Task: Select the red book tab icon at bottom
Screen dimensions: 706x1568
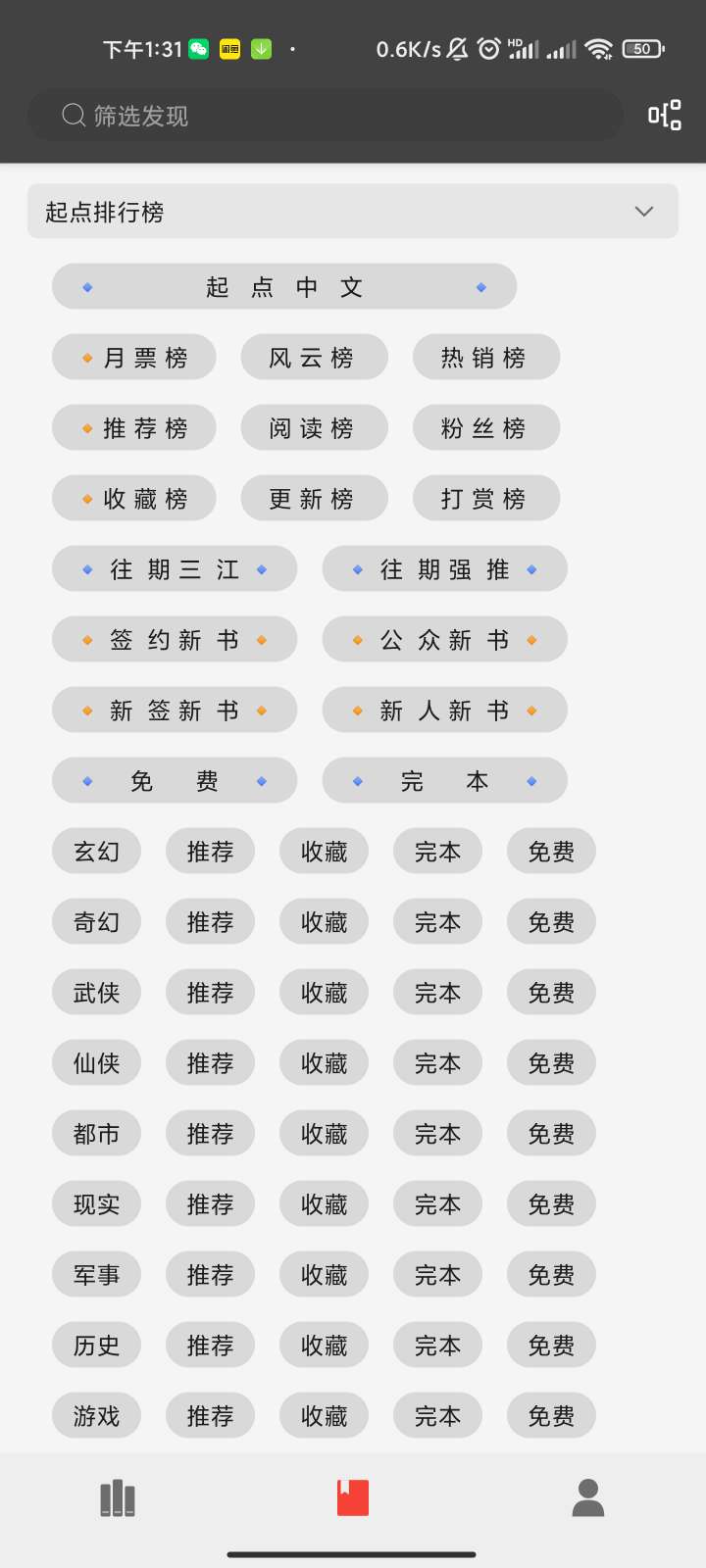Action: [352, 1497]
